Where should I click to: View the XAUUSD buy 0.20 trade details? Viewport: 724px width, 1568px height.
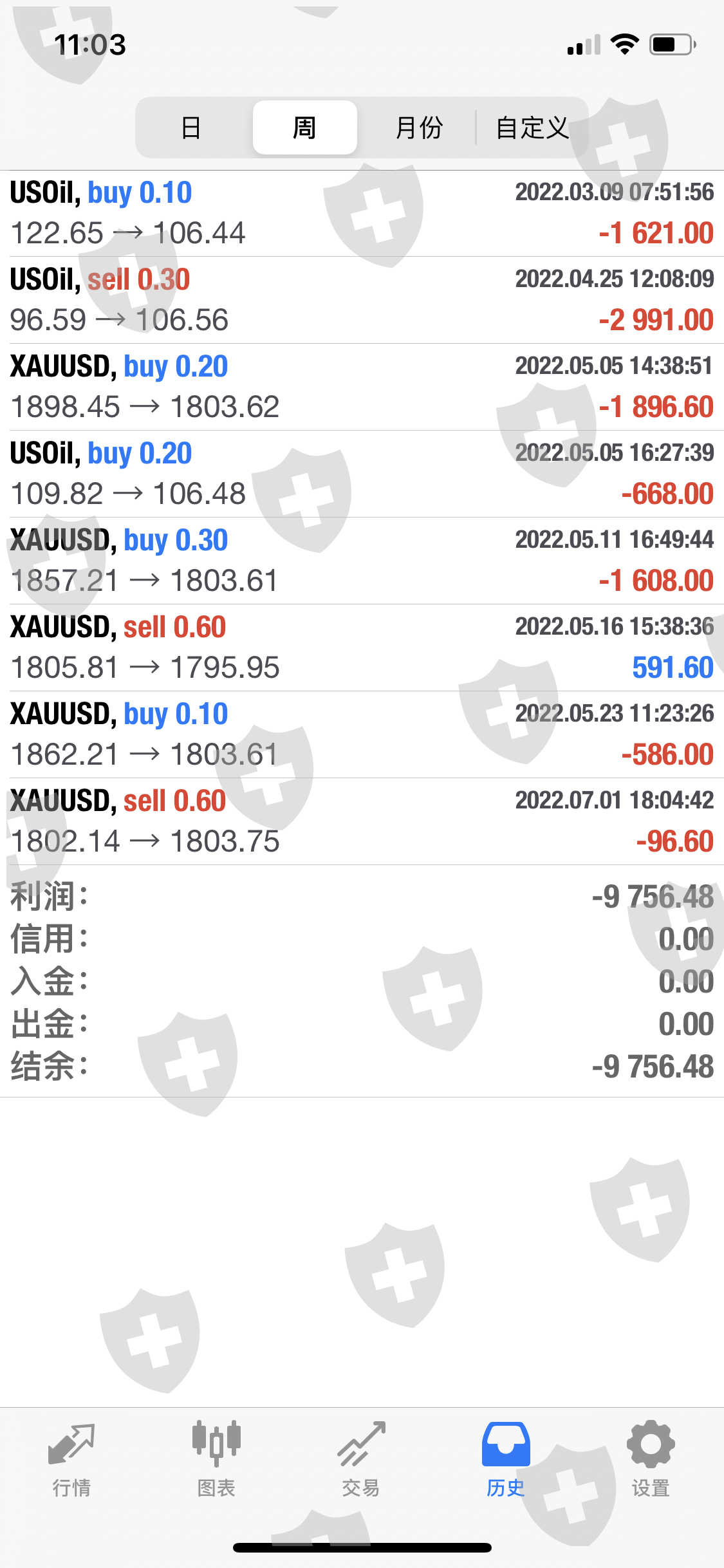pos(362,387)
